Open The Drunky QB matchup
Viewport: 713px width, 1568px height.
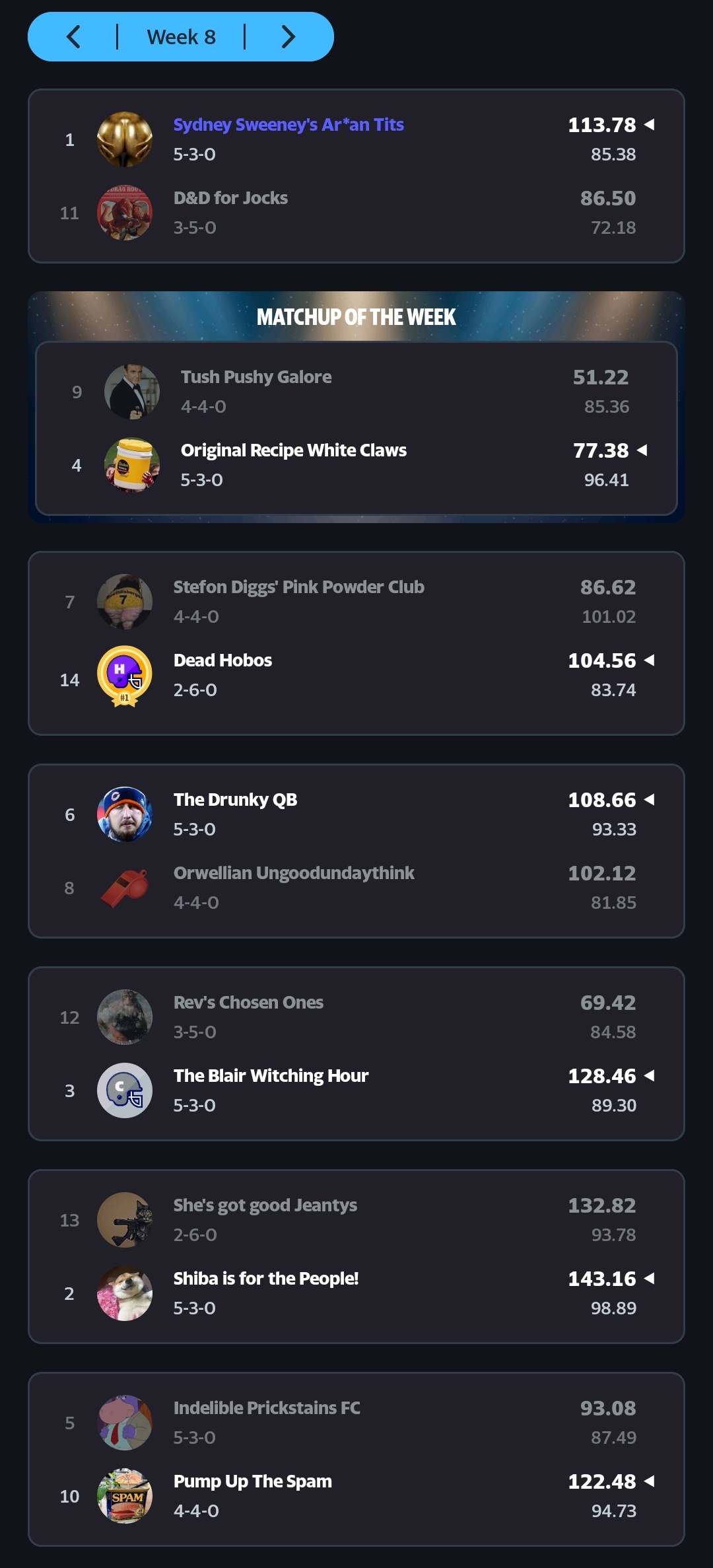pyautogui.click(x=235, y=800)
